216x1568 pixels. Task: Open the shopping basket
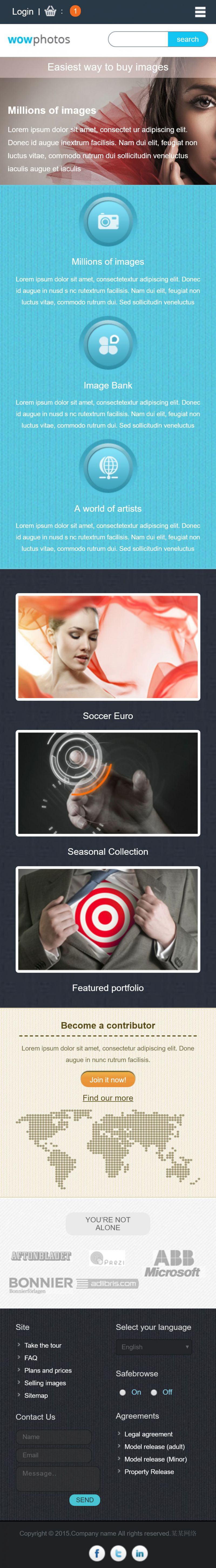[50, 11]
